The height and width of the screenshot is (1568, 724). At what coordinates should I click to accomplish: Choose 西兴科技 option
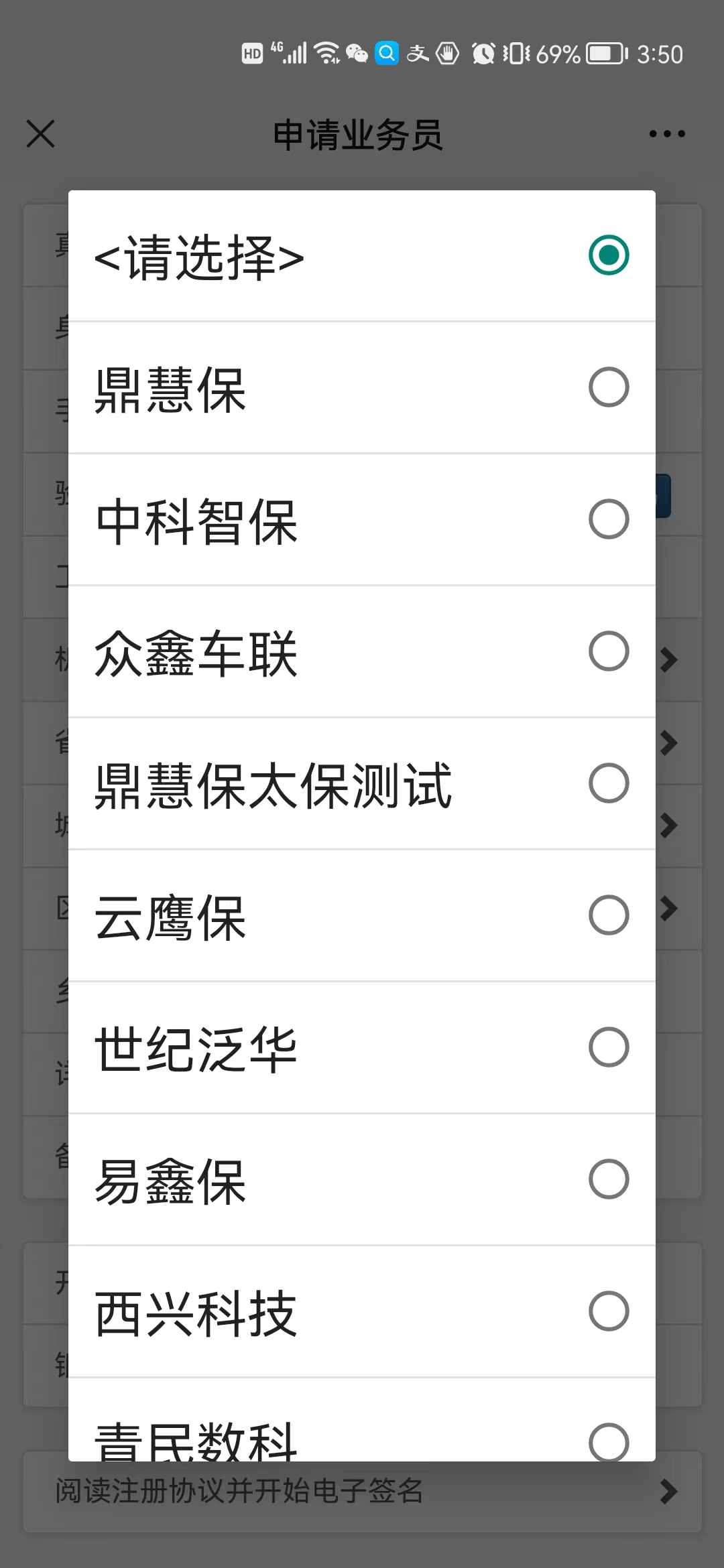362,1311
